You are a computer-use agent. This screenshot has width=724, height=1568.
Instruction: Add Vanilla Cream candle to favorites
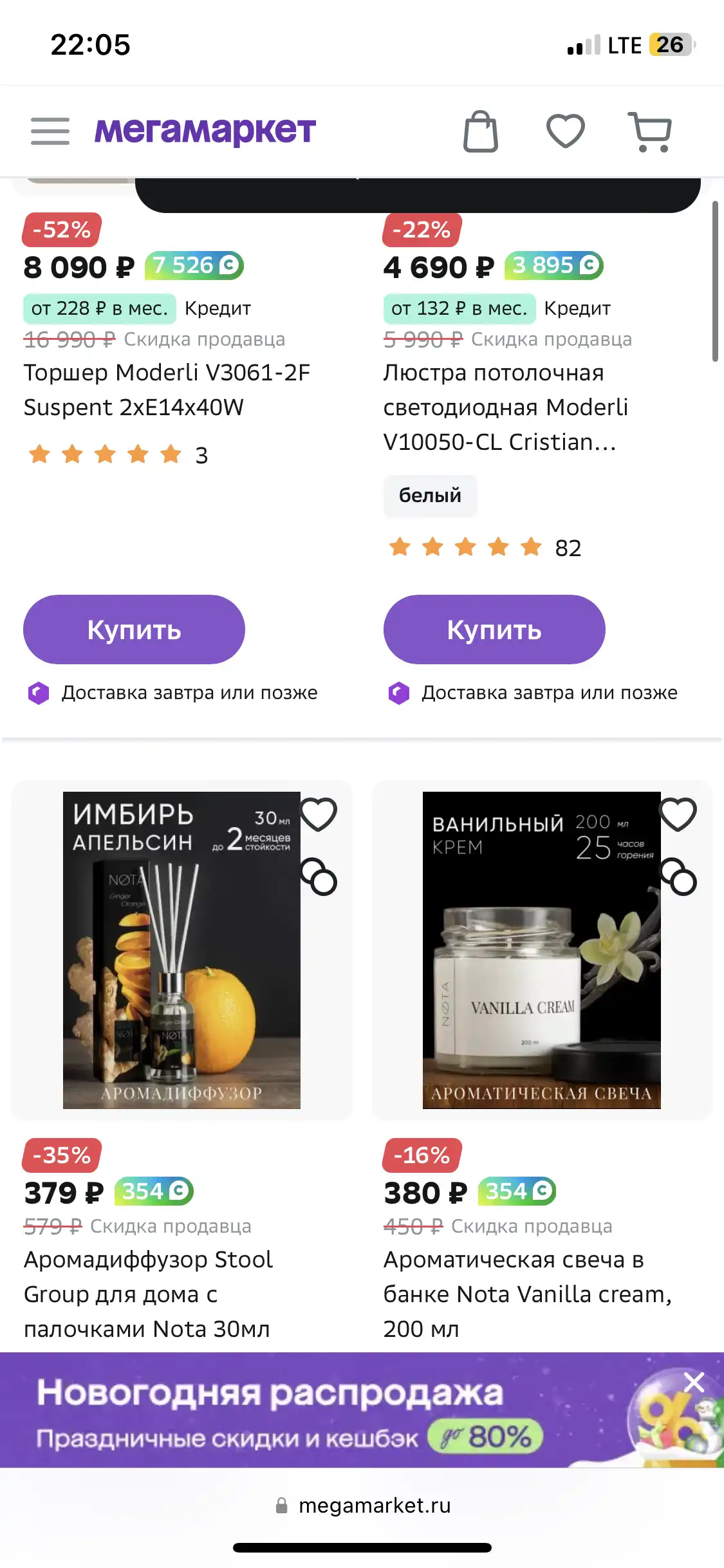click(678, 814)
